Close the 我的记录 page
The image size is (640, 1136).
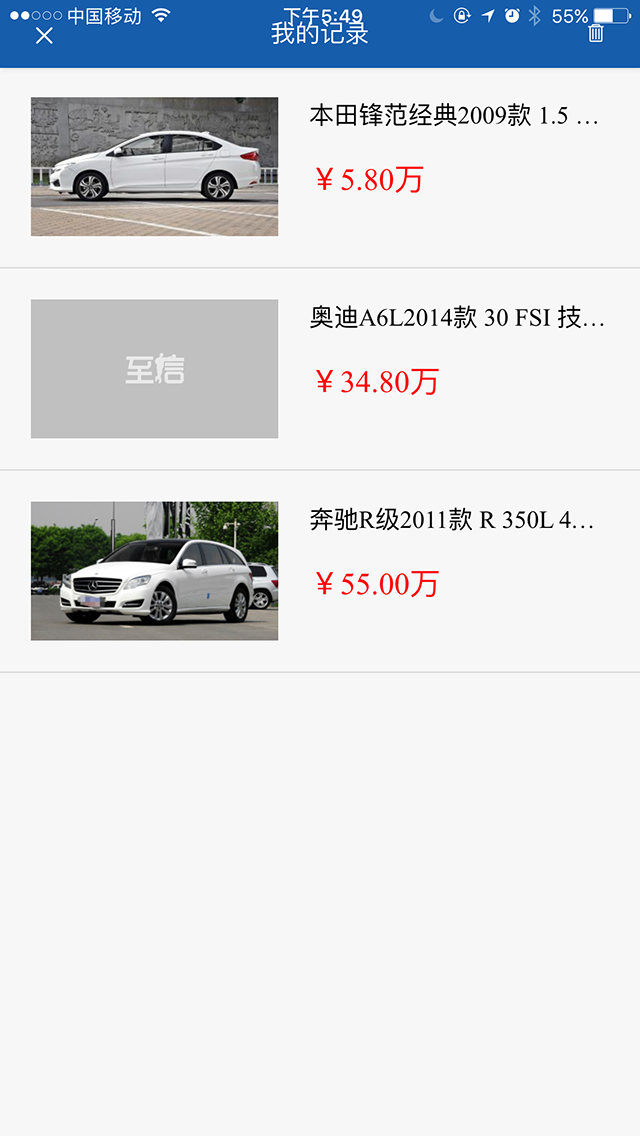coord(44,36)
